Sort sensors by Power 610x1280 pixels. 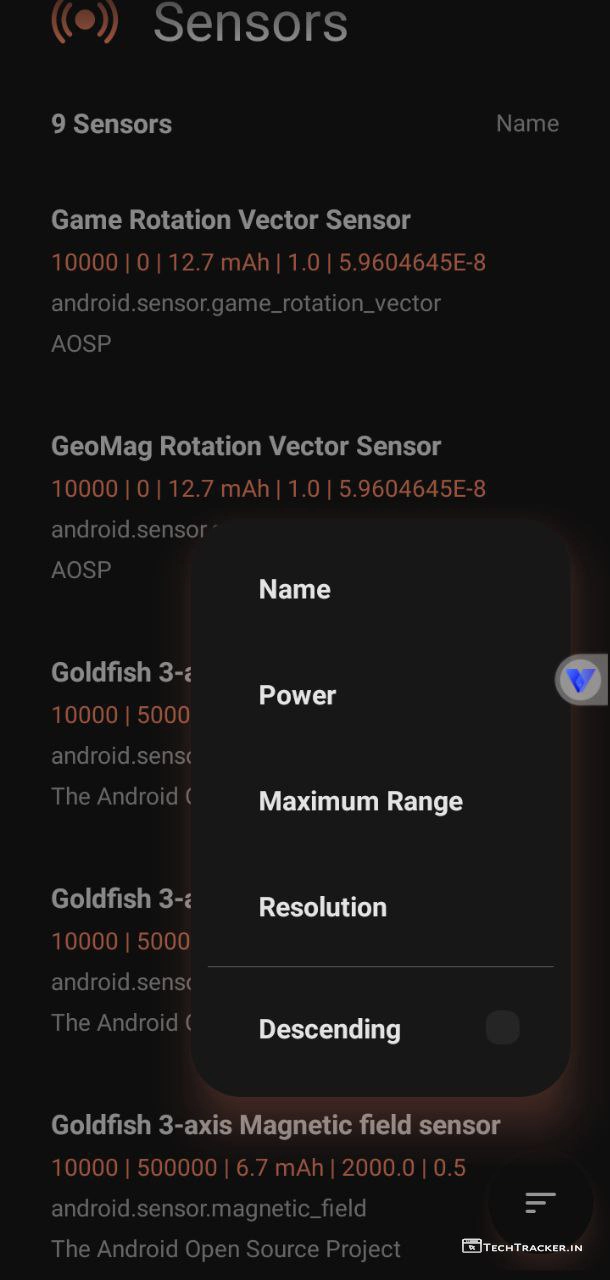pos(298,696)
